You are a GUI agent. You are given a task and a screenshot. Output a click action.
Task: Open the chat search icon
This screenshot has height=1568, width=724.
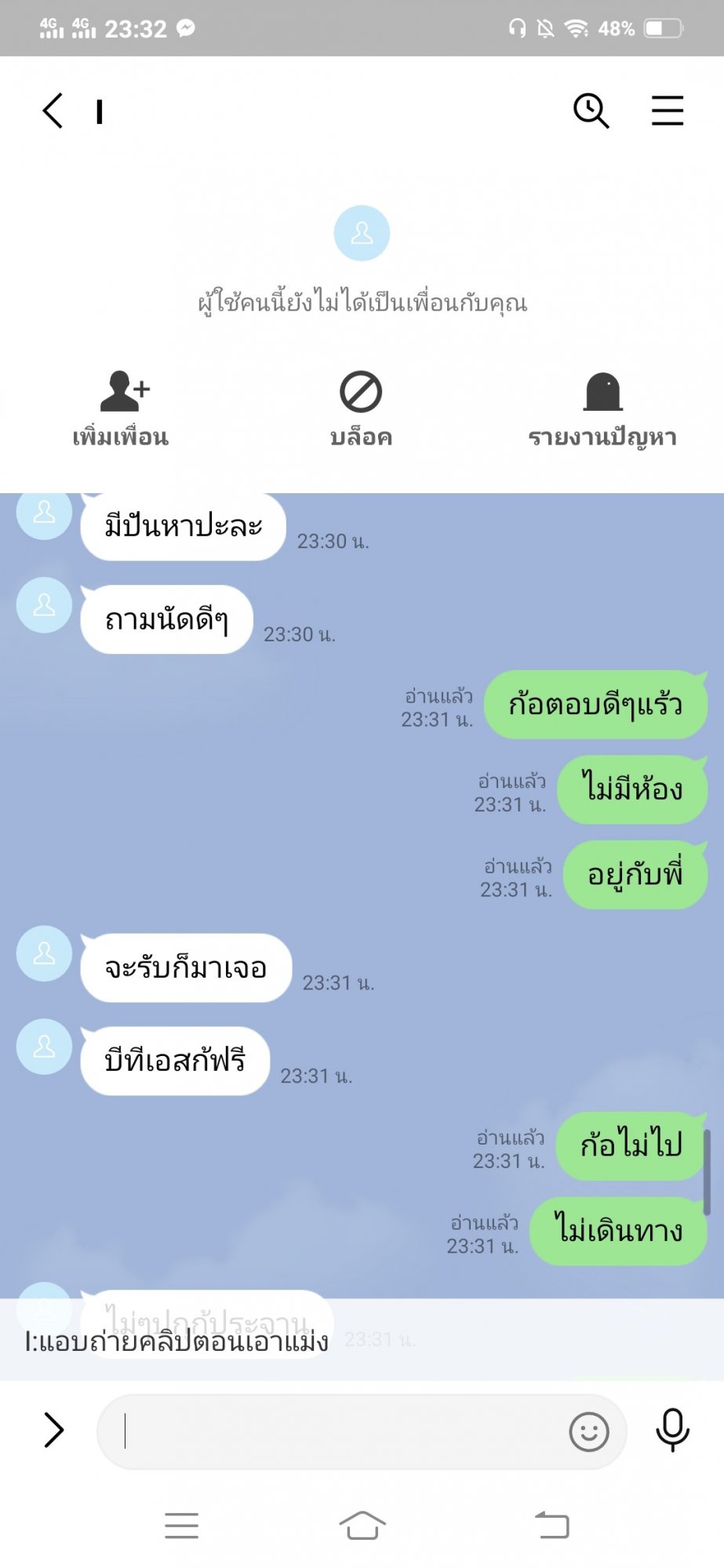(591, 111)
